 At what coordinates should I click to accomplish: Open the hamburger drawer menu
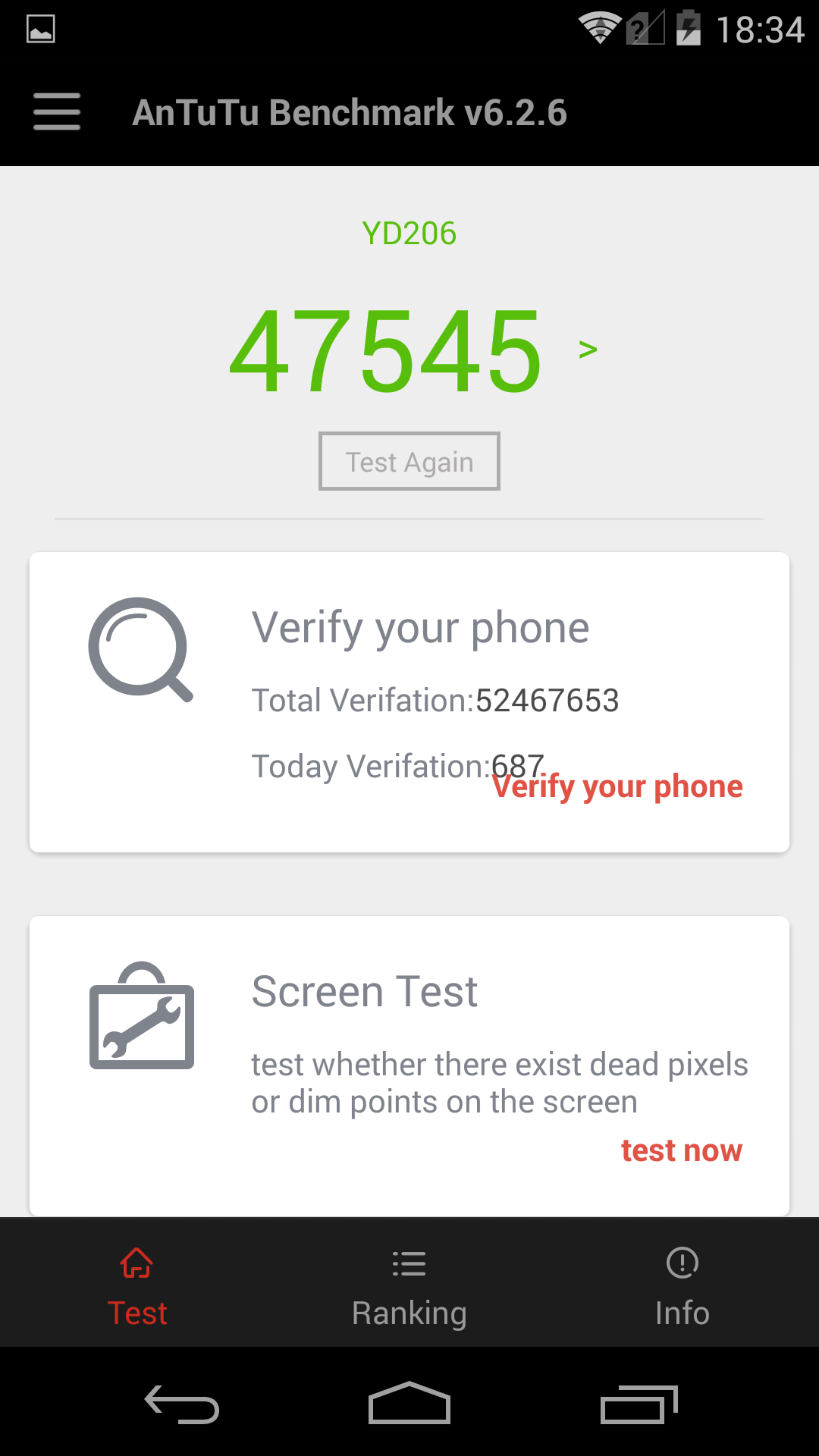pos(57,111)
